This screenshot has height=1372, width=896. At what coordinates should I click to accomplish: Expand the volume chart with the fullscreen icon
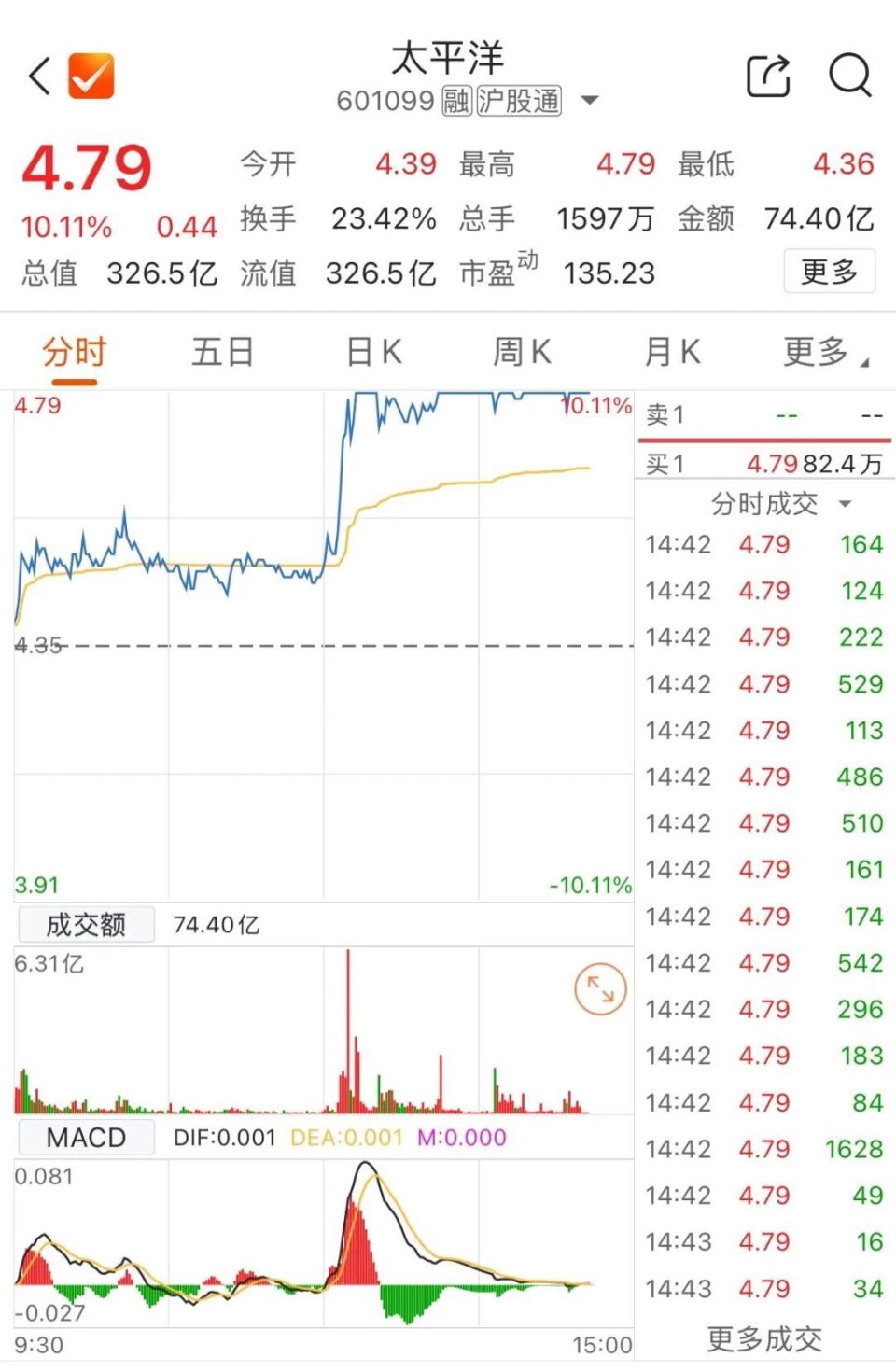click(600, 989)
